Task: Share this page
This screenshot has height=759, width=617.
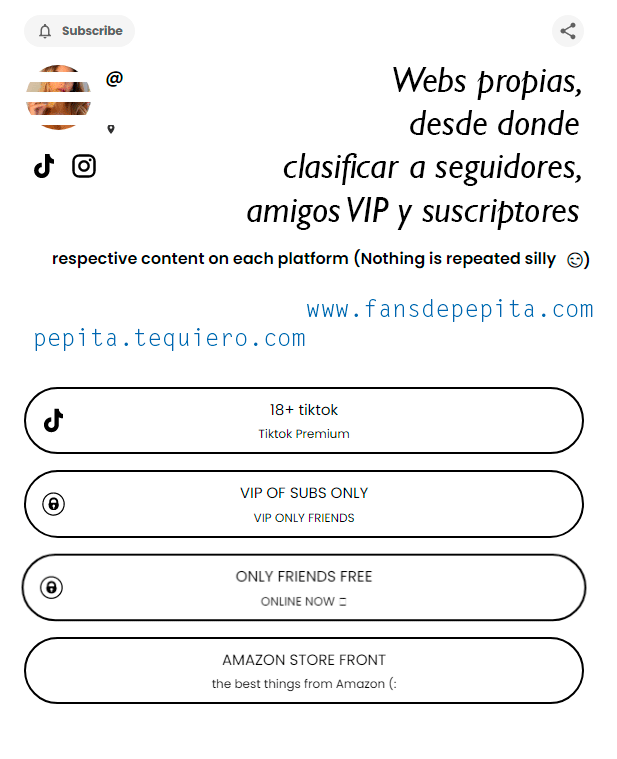Action: tap(568, 31)
